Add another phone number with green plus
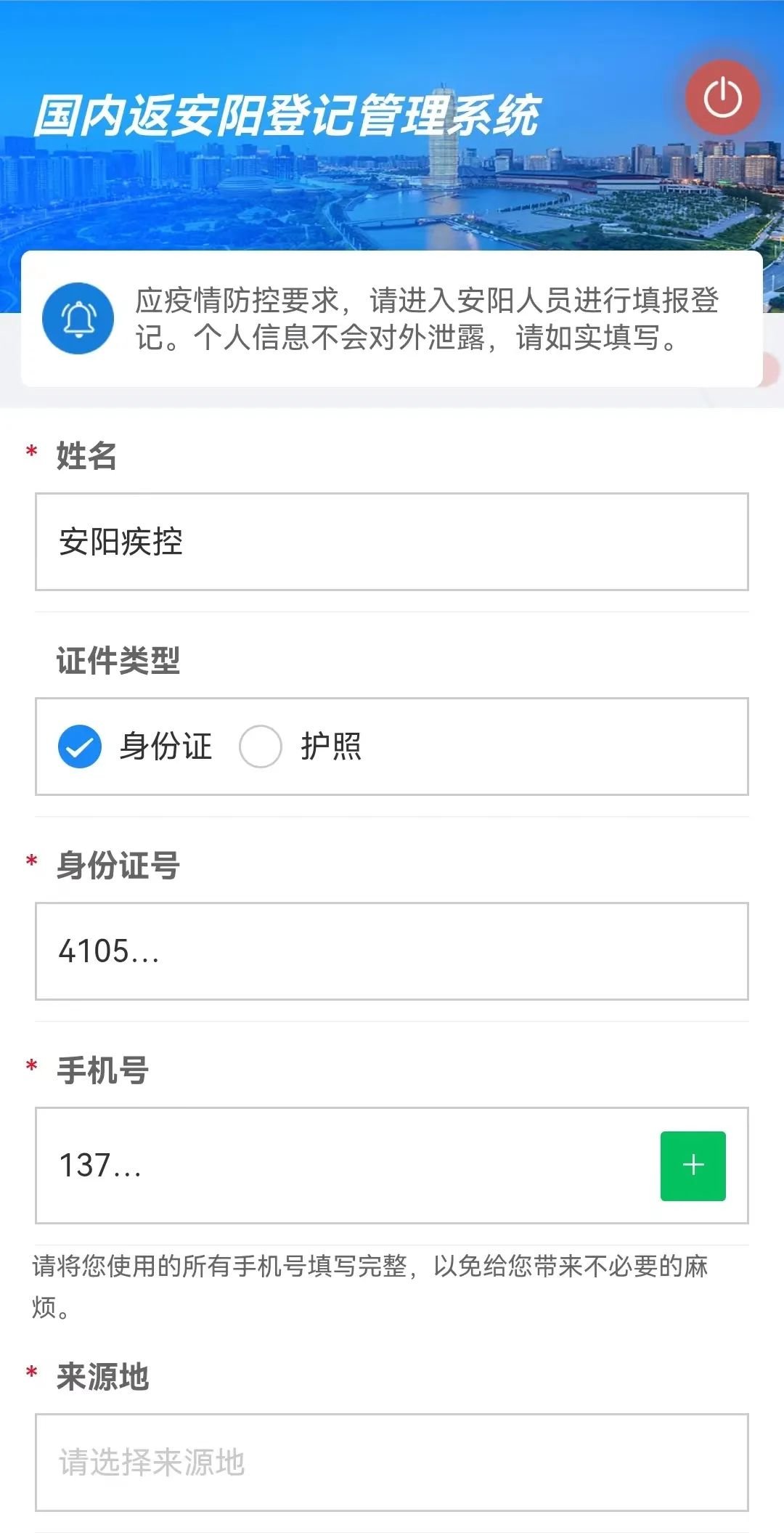The width and height of the screenshot is (784, 1533). tap(693, 1166)
